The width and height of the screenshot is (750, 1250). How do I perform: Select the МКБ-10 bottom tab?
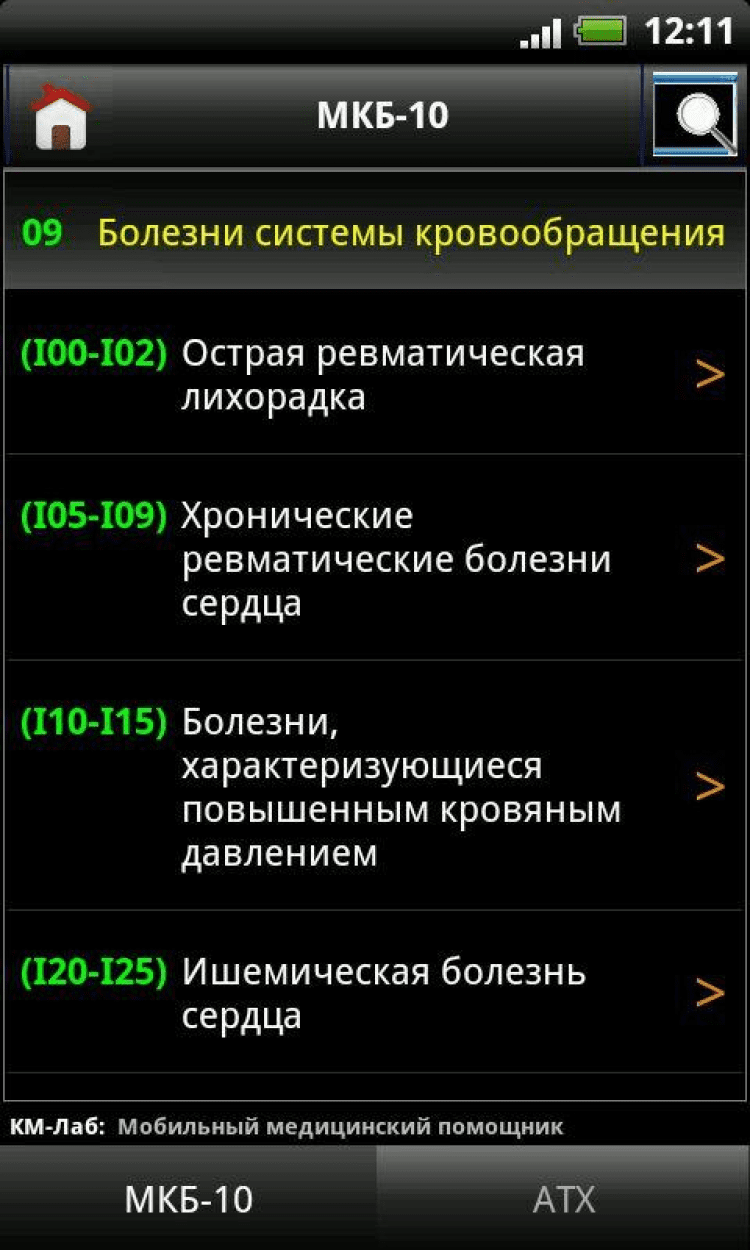[188, 1198]
